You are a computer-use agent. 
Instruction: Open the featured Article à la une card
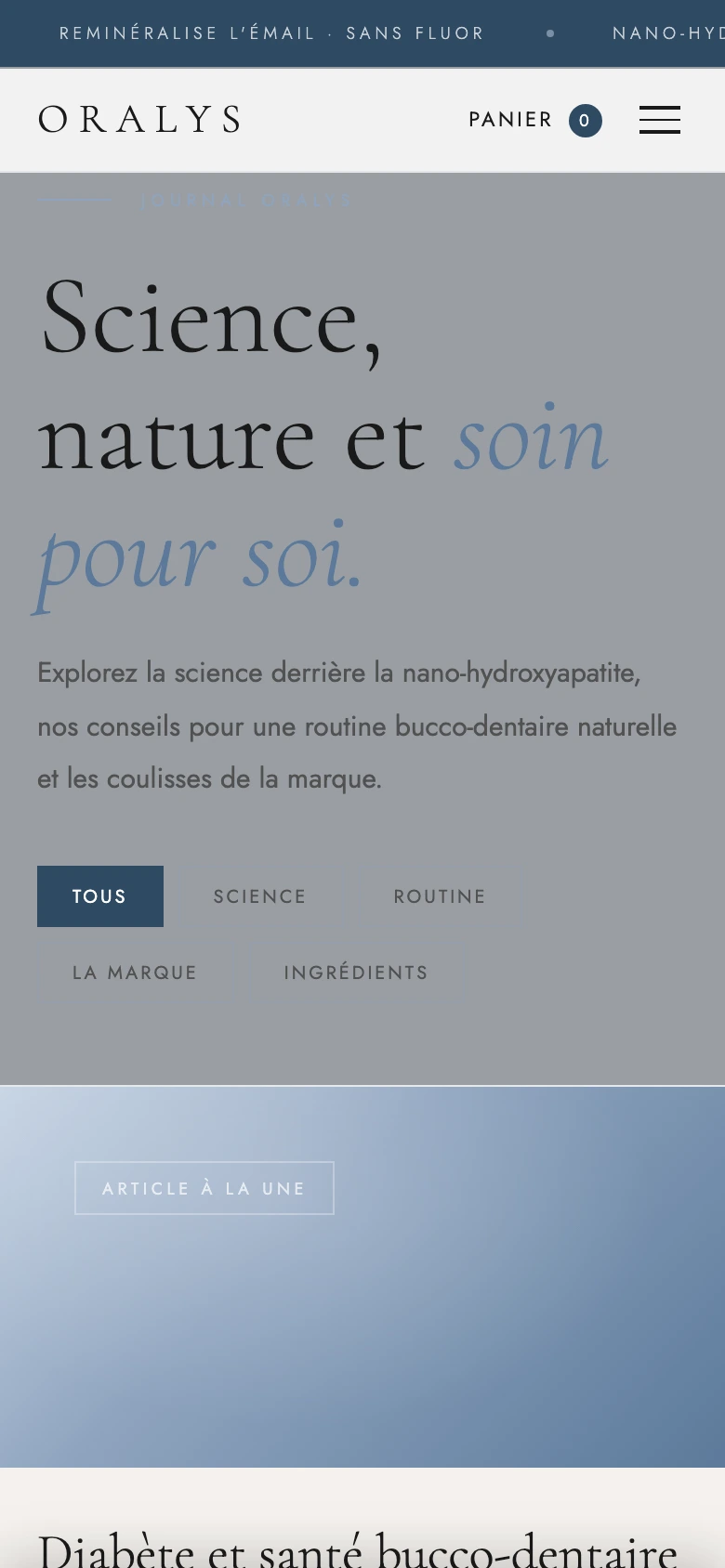tap(362, 1277)
